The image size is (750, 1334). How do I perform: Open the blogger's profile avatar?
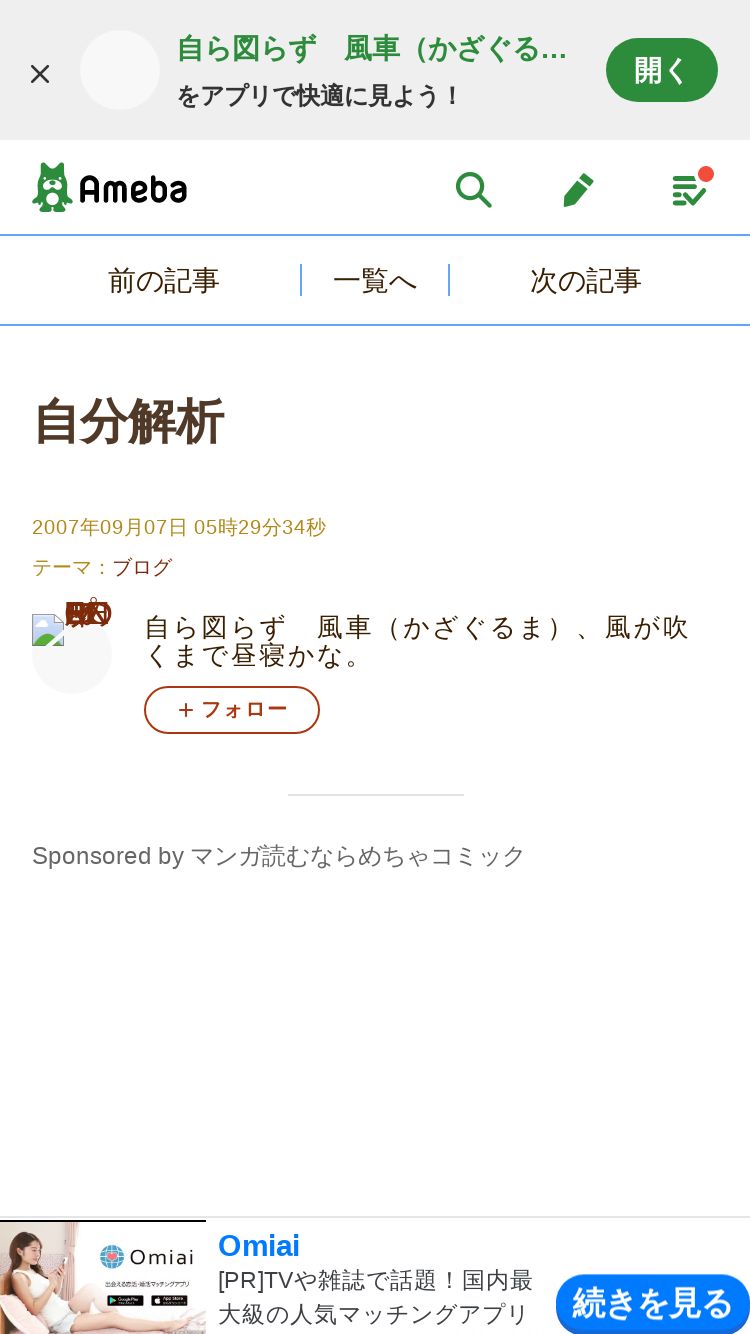(x=71, y=652)
